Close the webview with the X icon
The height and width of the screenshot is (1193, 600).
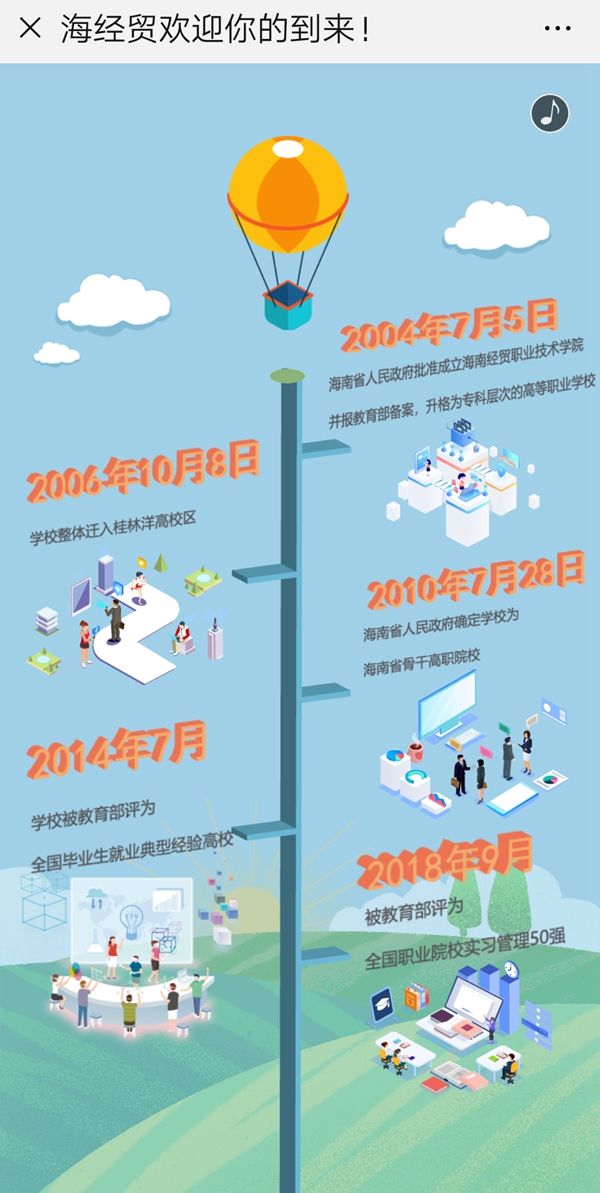(x=30, y=29)
